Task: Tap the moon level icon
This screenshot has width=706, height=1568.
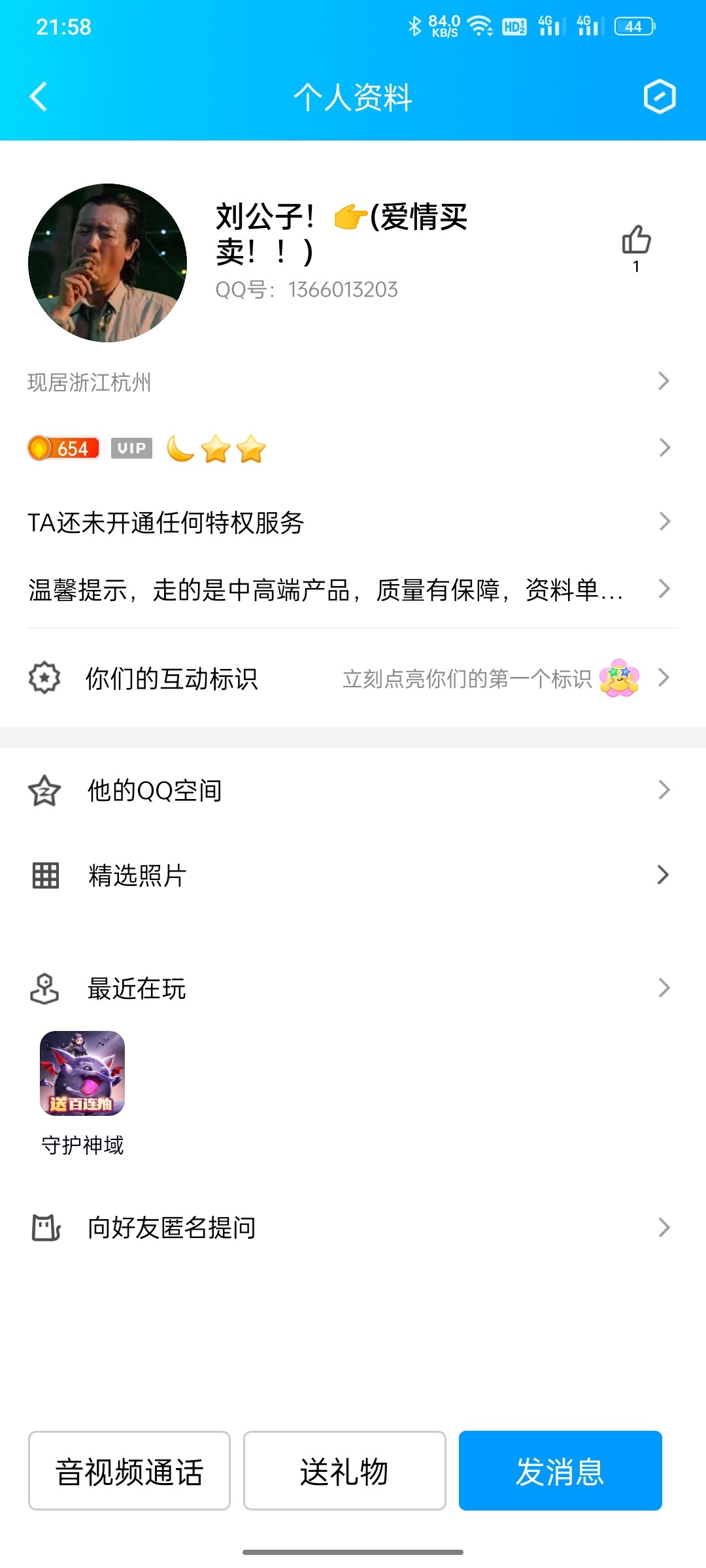Action: pyautogui.click(x=180, y=448)
